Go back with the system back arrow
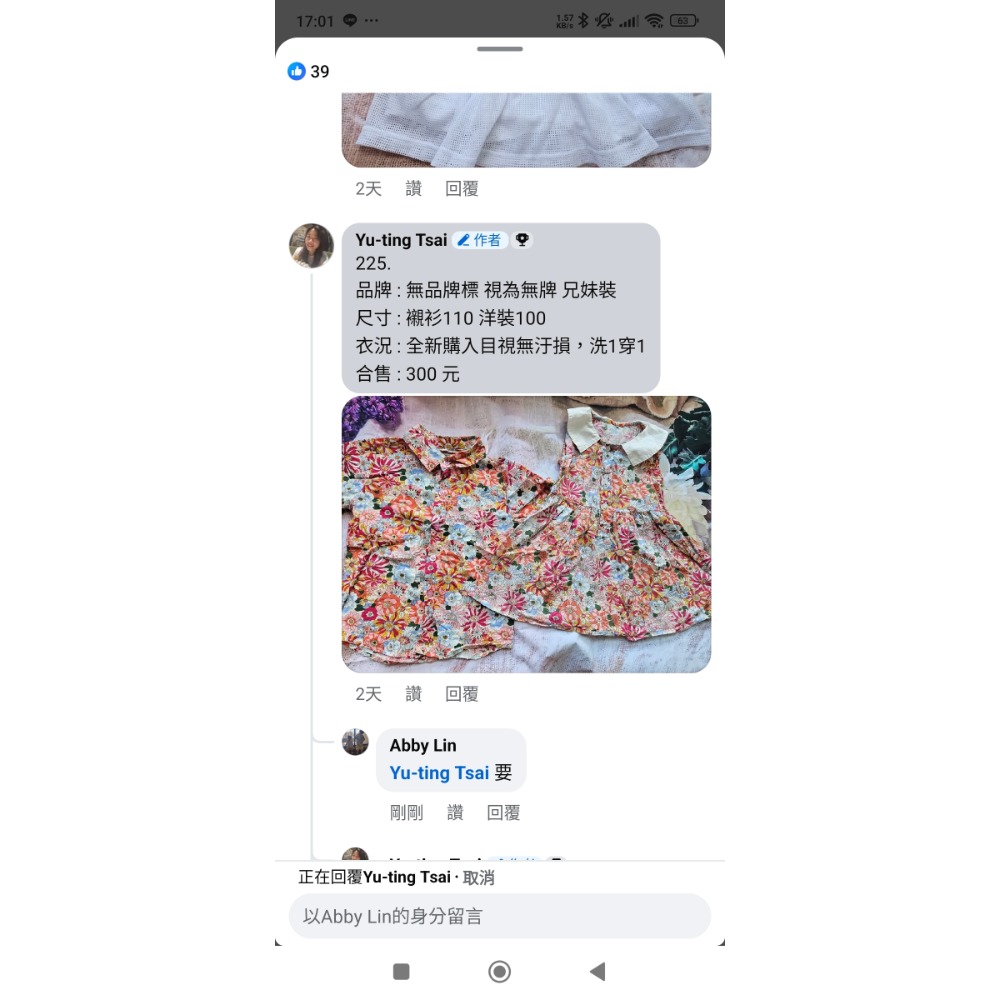 [597, 971]
